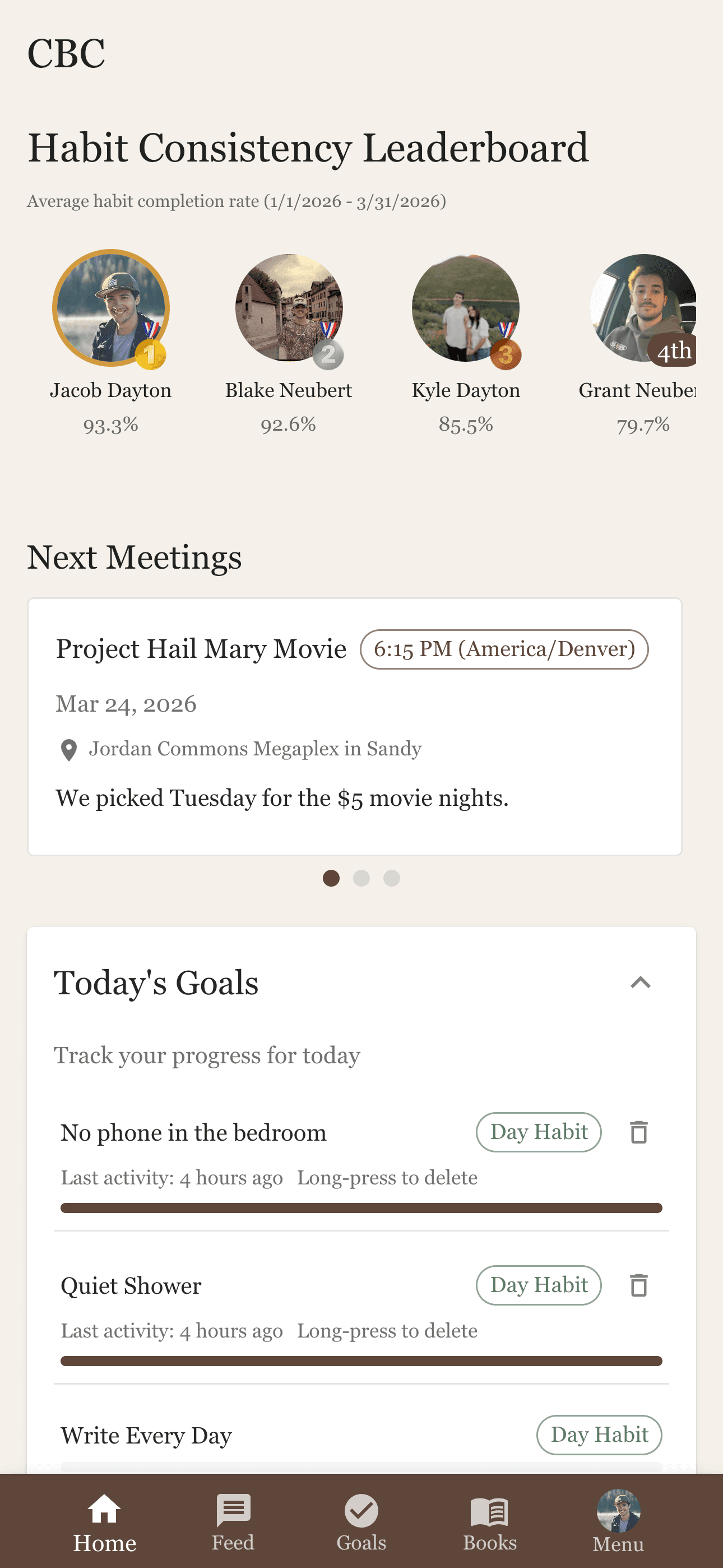The height and width of the screenshot is (1568, 723).
Task: Toggle Day Habit for Write Every Day
Action: pyautogui.click(x=599, y=1435)
